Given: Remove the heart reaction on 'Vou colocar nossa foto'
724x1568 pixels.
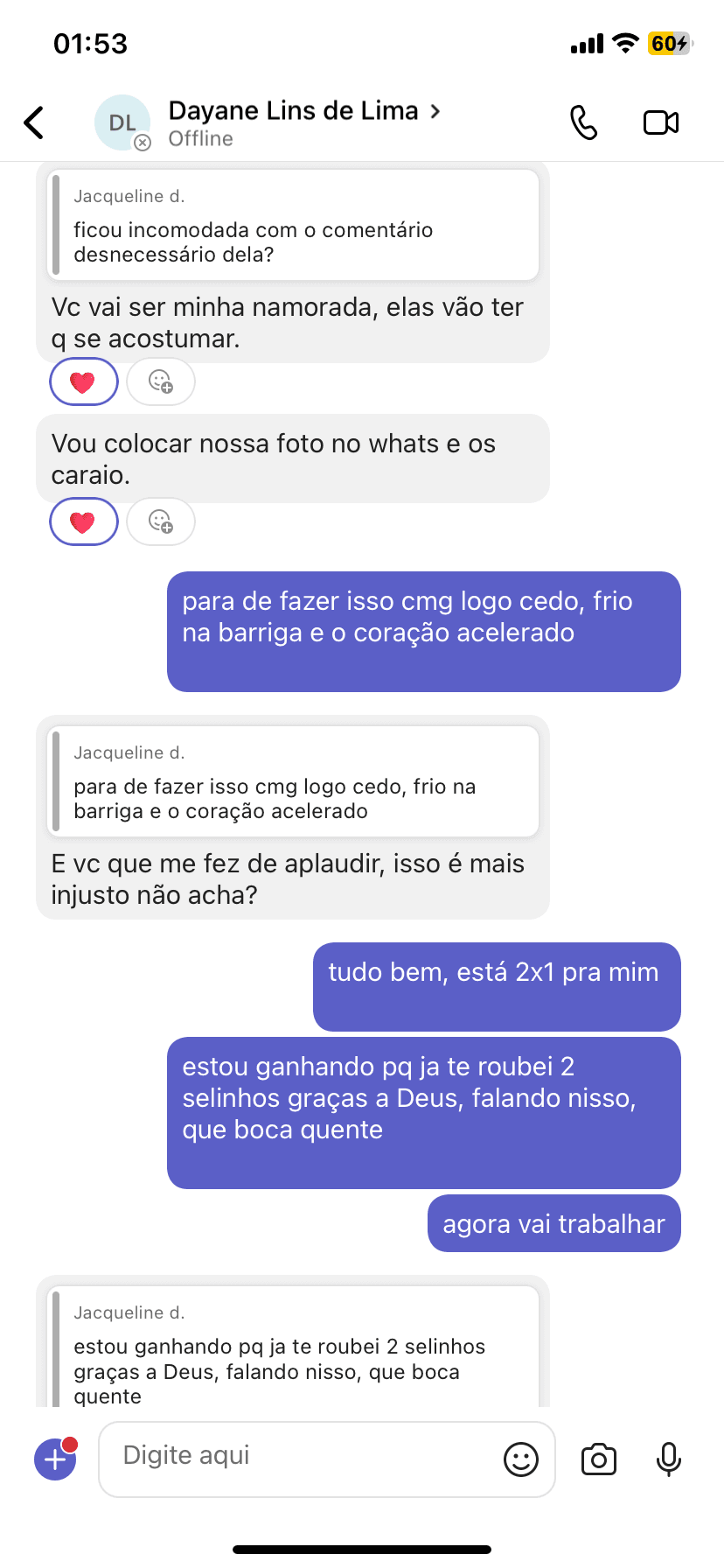Looking at the screenshot, I should (x=83, y=521).
